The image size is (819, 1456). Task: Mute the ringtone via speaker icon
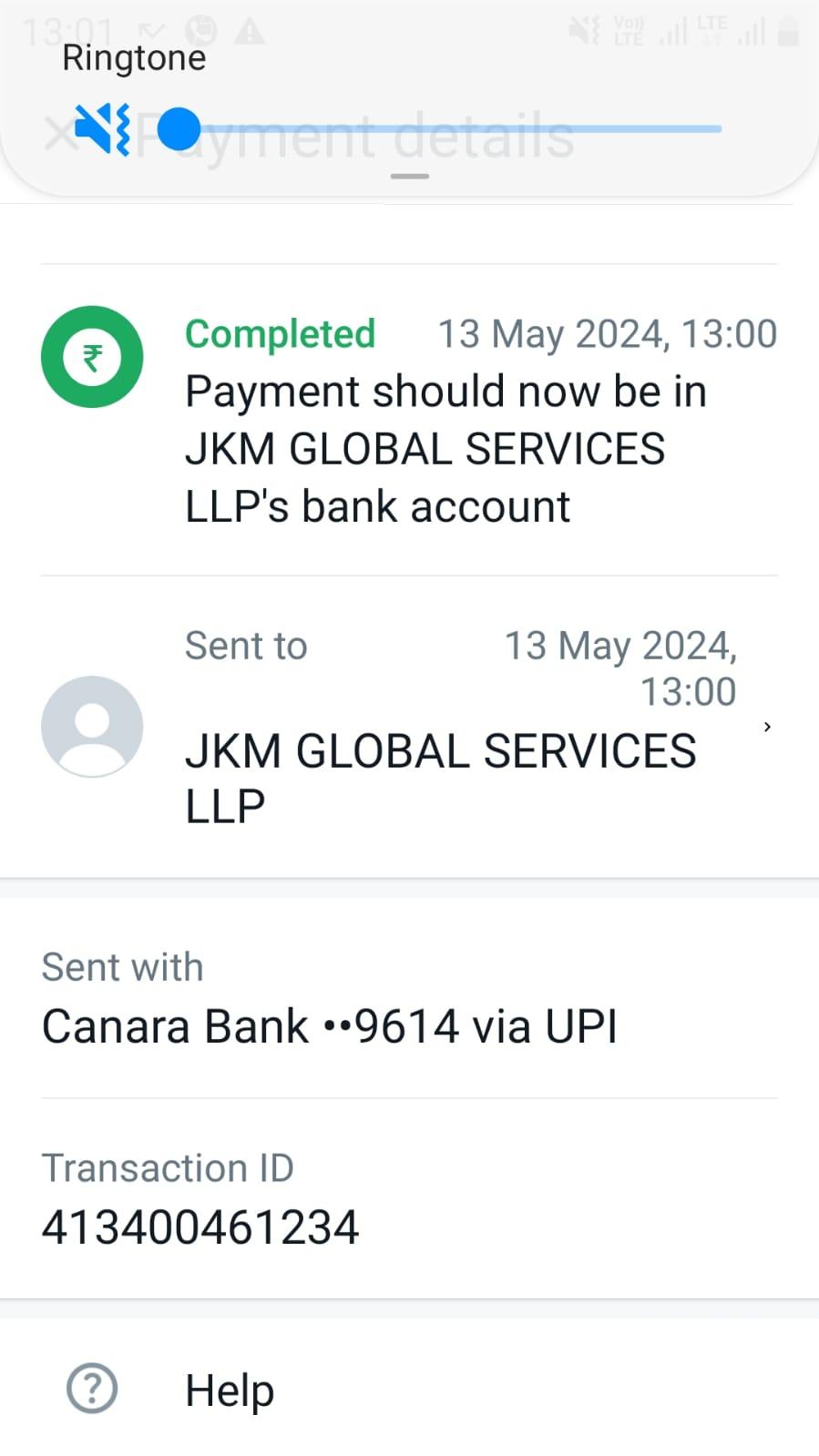point(102,128)
